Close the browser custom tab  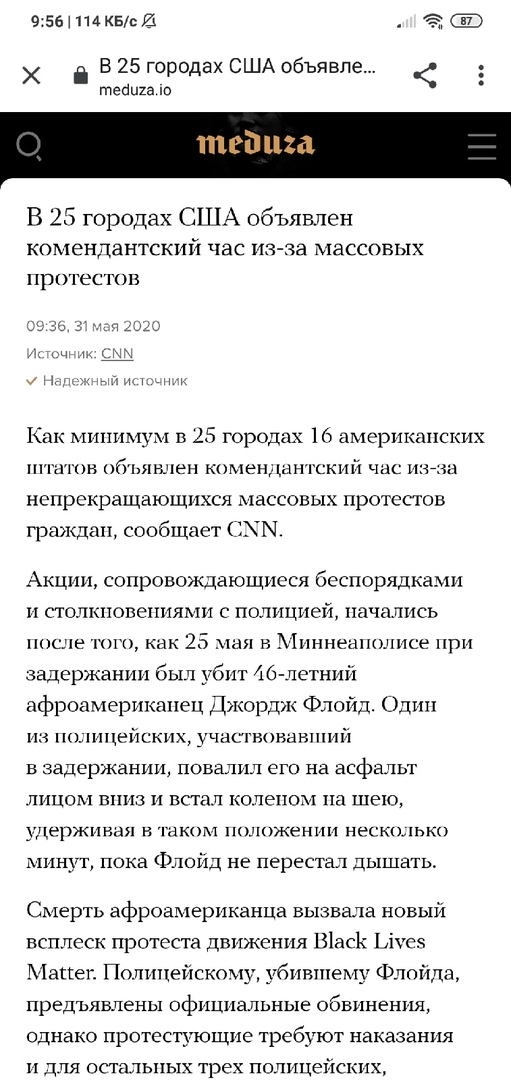tap(32, 75)
